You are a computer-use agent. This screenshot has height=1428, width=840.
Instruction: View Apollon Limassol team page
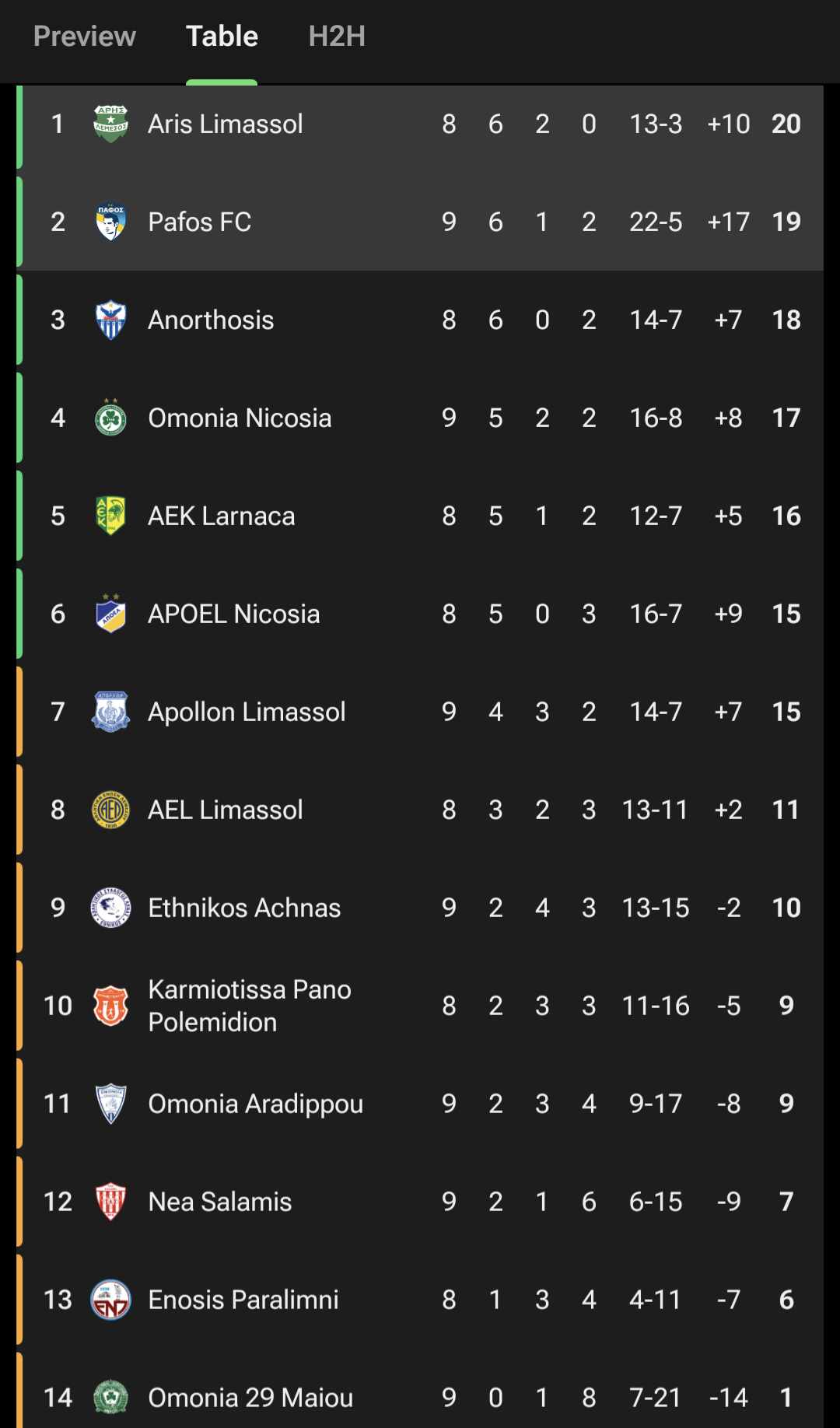pyautogui.click(x=420, y=712)
